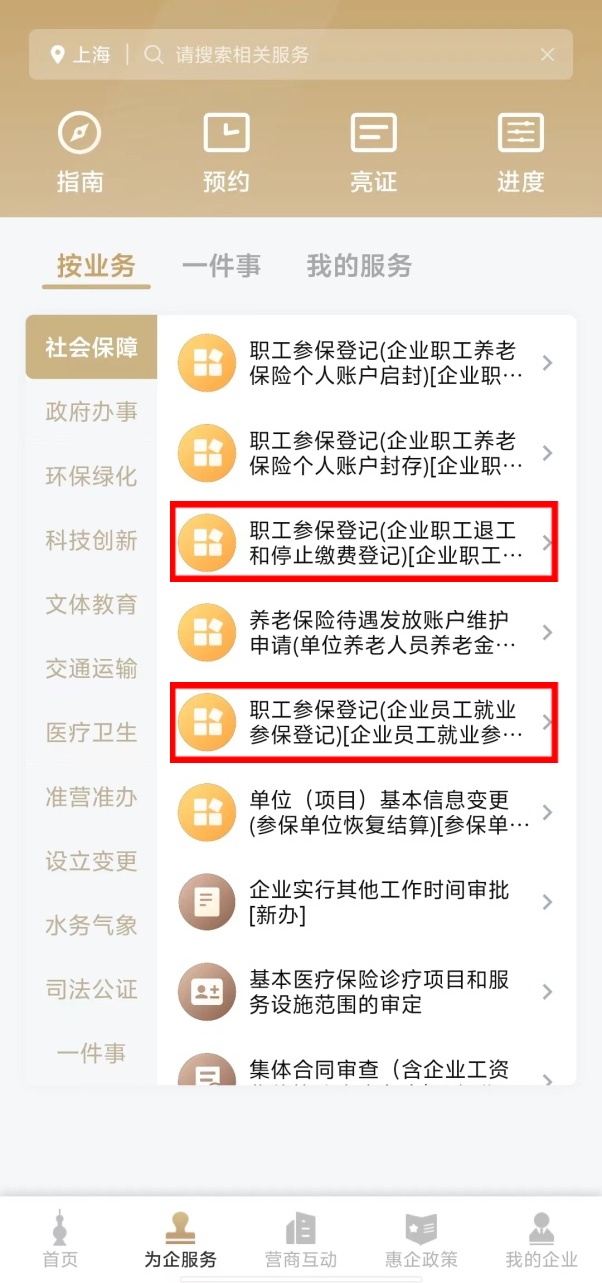
Task: Open the 预约 appointment shortcut
Action: click(x=226, y=152)
